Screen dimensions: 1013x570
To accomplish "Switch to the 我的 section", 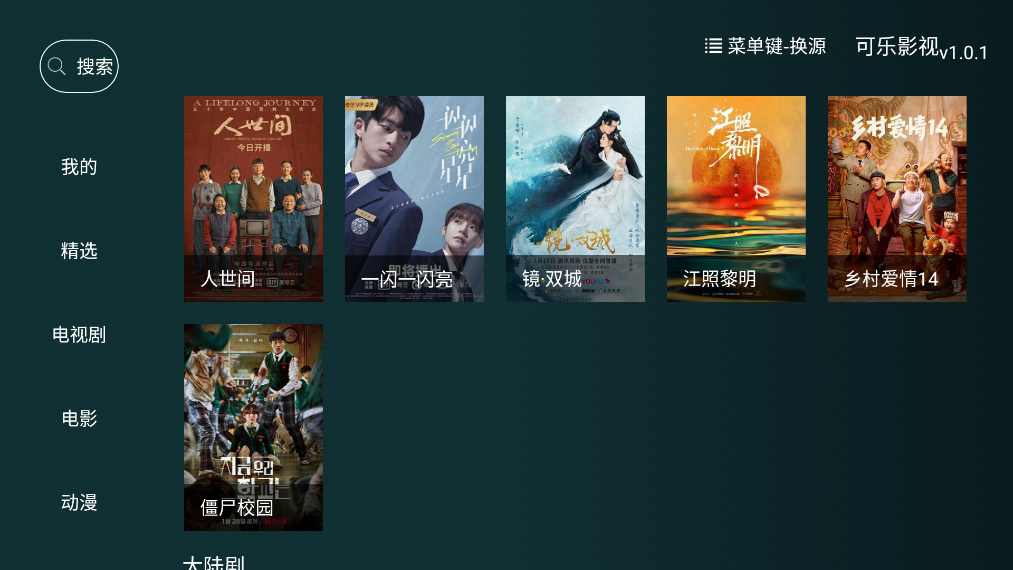I will (79, 167).
